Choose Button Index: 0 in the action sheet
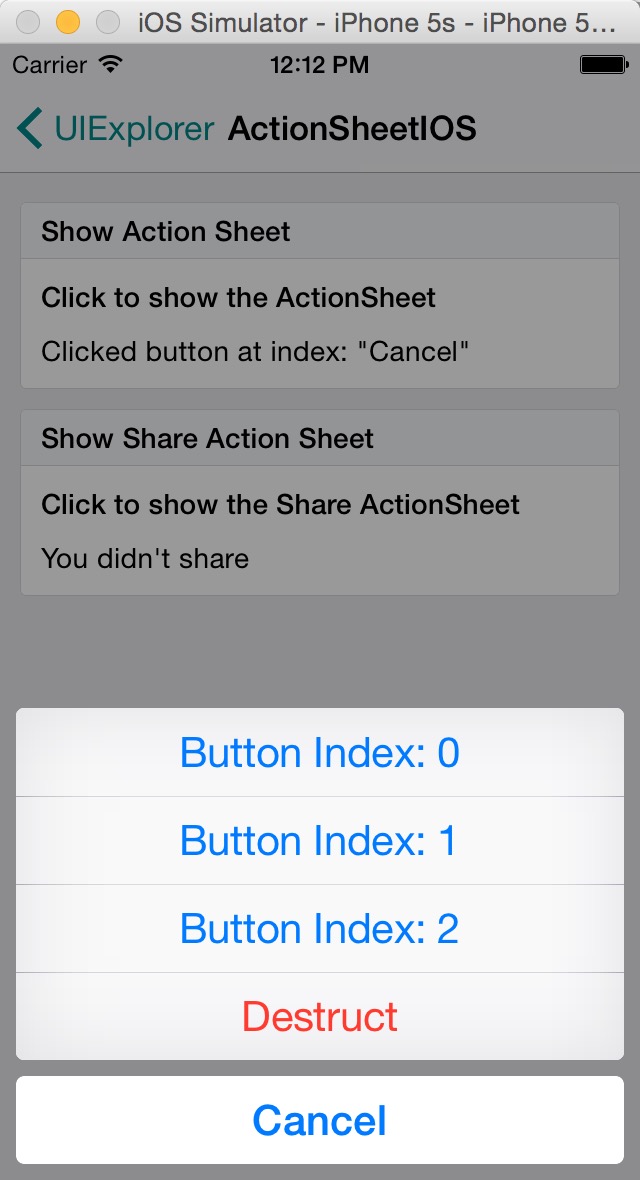640x1180 pixels. tap(320, 752)
